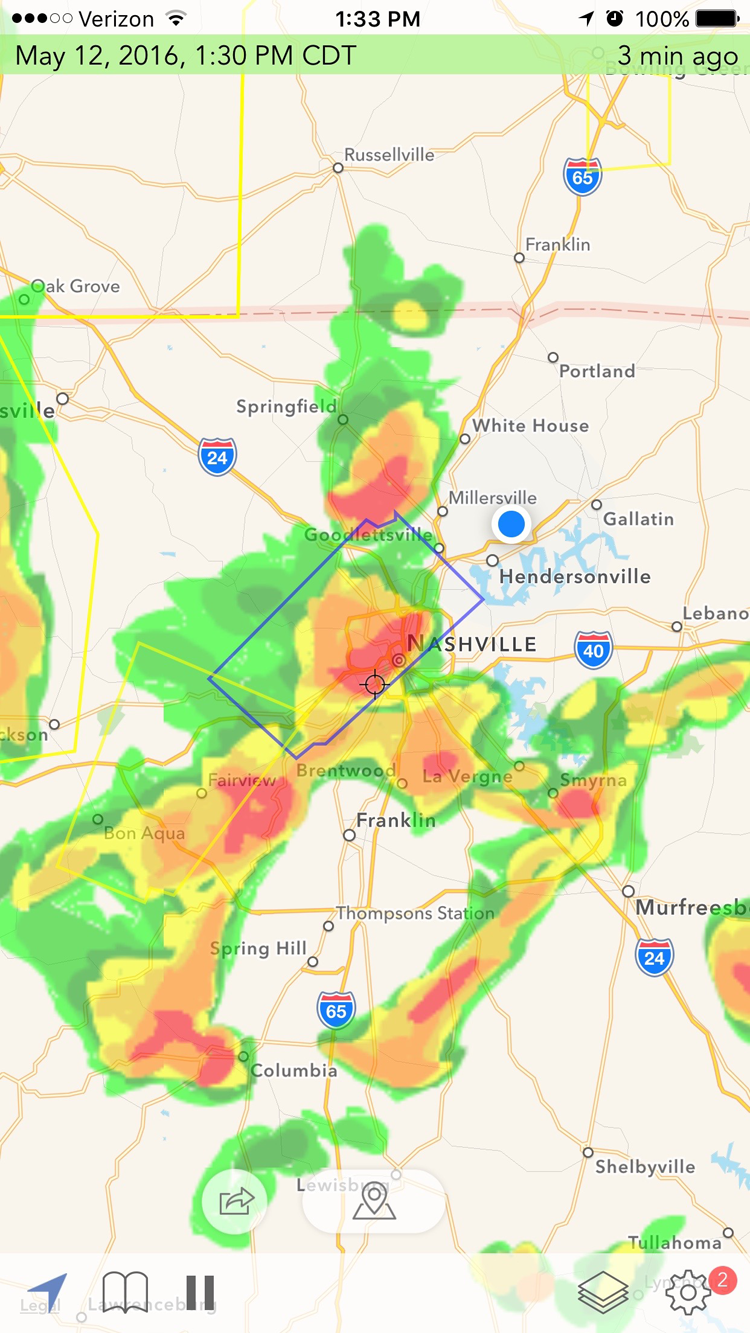
Task: Open the map layers selector
Action: point(603,1292)
